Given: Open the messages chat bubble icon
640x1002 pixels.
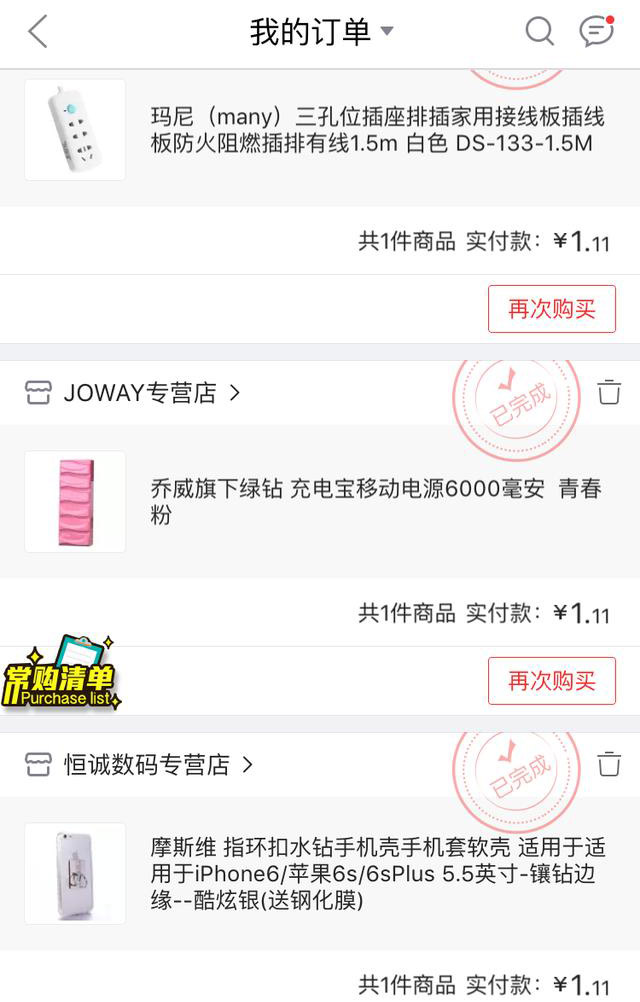Looking at the screenshot, I should 597,32.
